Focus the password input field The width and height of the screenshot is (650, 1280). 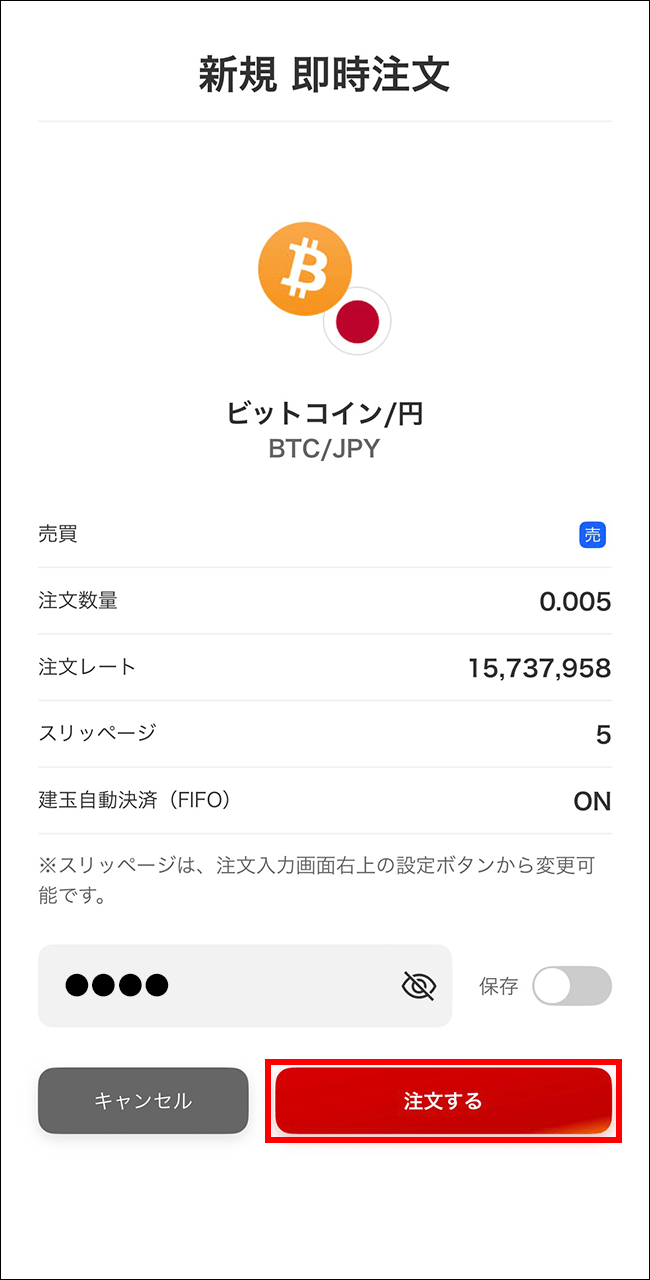[x=220, y=986]
